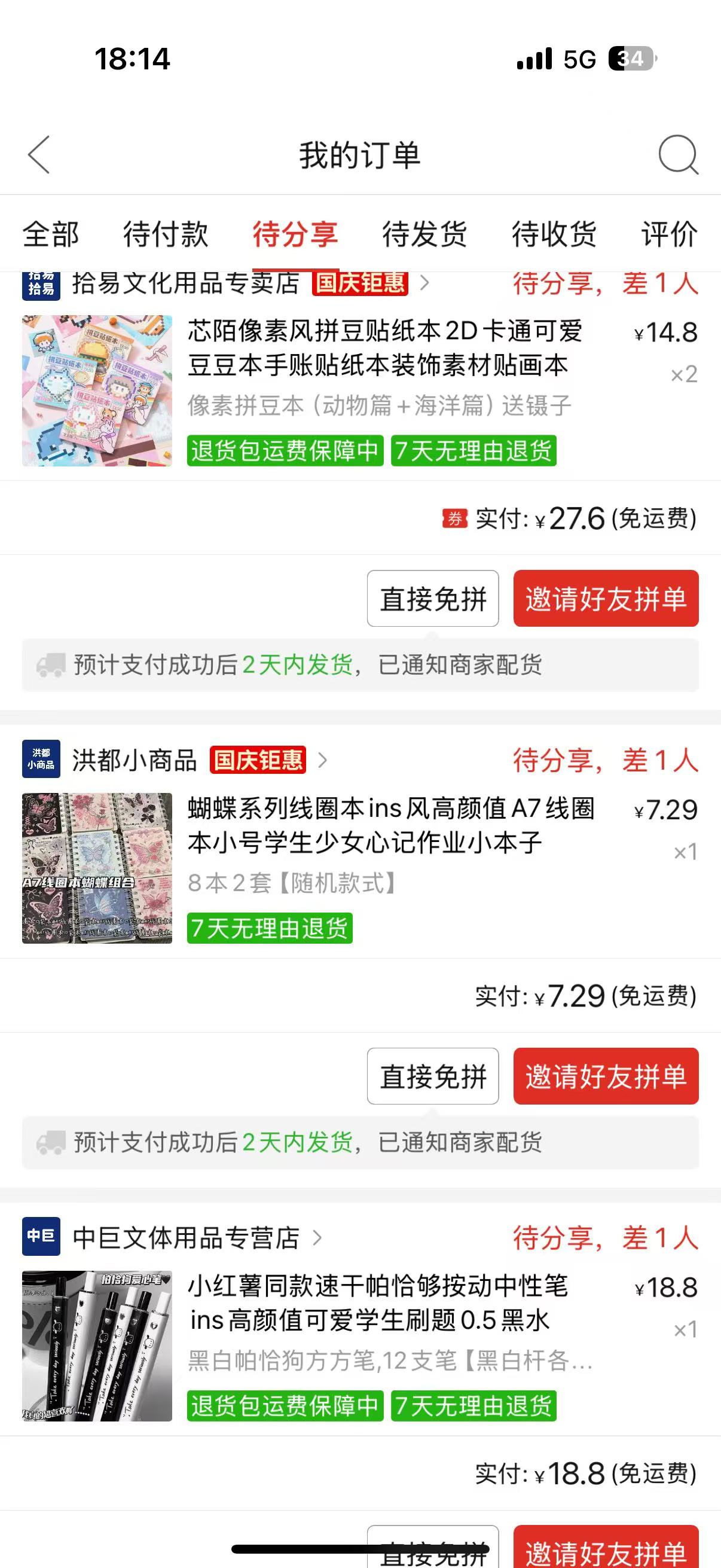
Task: Open order search magnifier icon
Action: click(679, 155)
